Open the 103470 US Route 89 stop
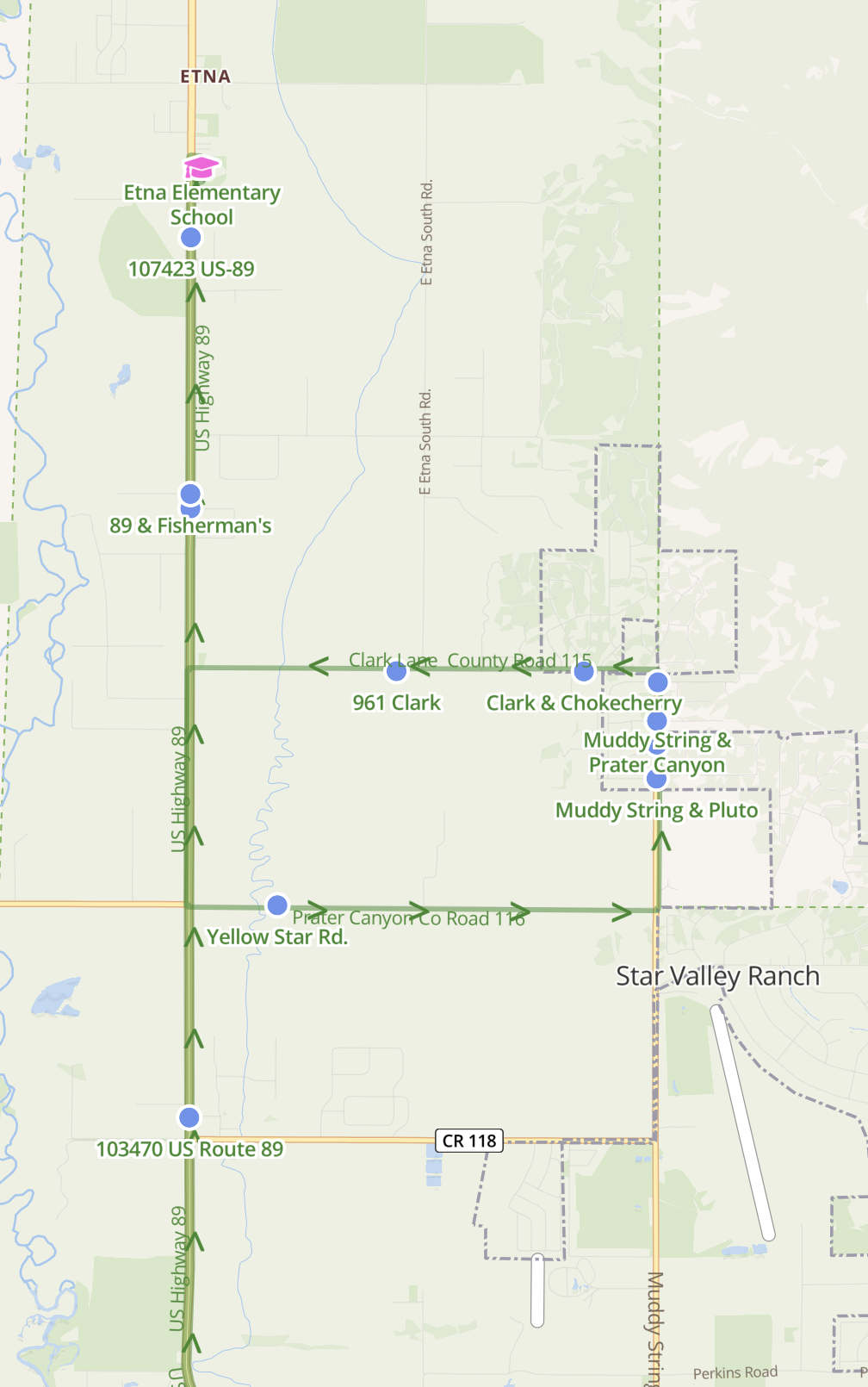This screenshot has width=868, height=1387. click(189, 1117)
